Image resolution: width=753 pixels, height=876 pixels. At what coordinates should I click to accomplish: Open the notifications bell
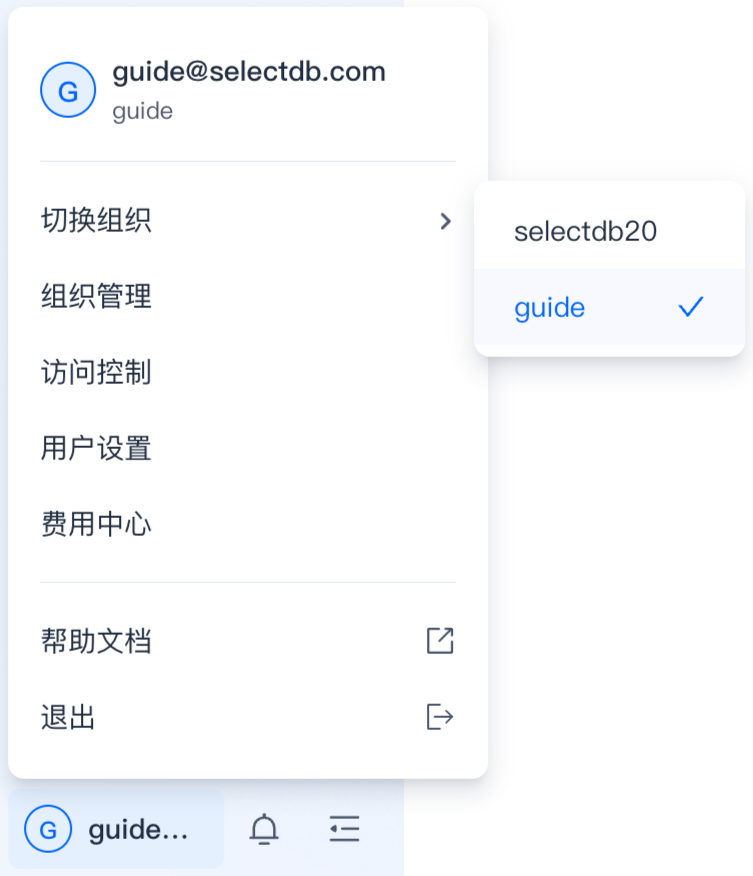[264, 829]
